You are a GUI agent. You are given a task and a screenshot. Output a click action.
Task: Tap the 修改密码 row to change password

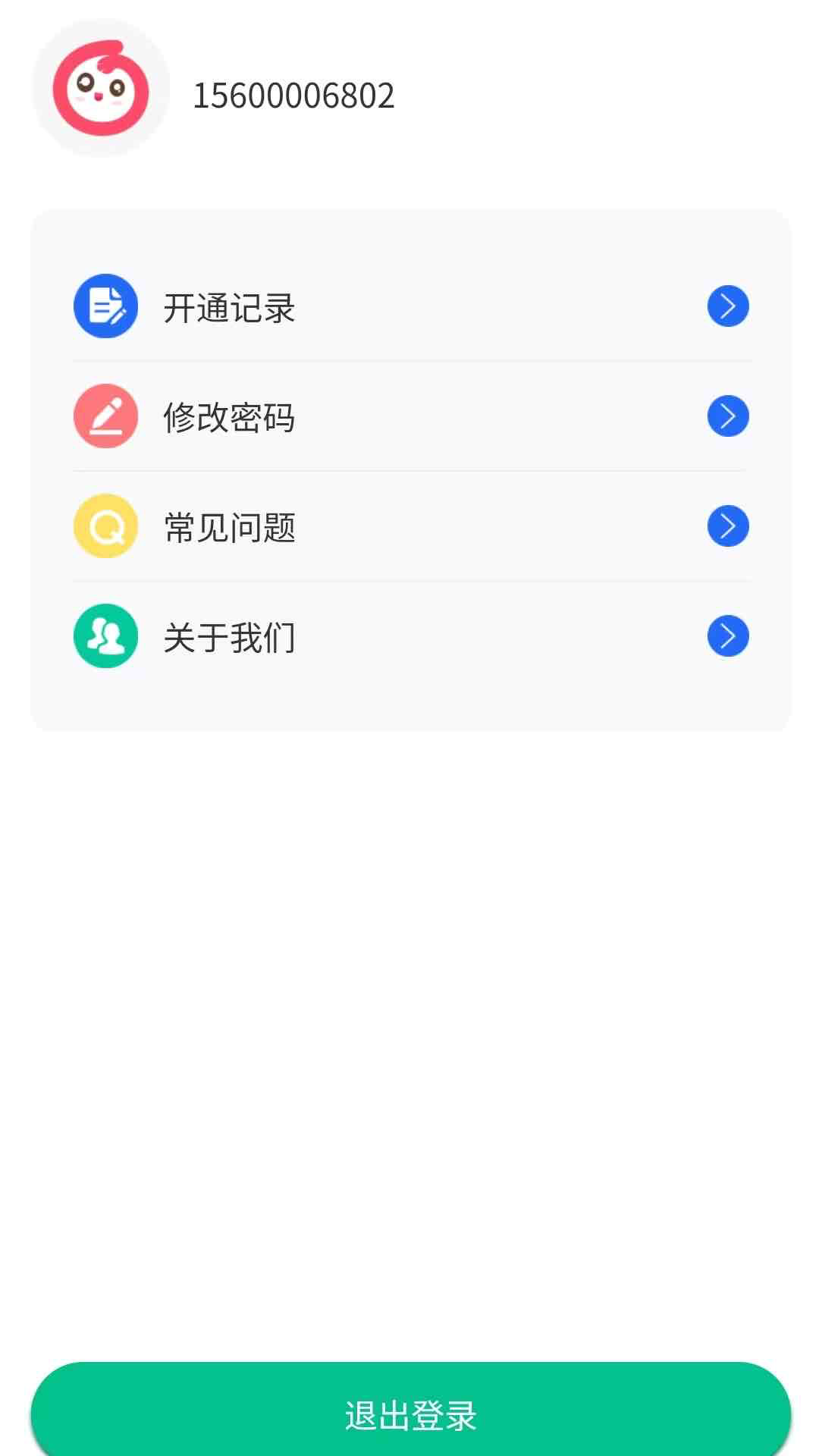pos(409,416)
